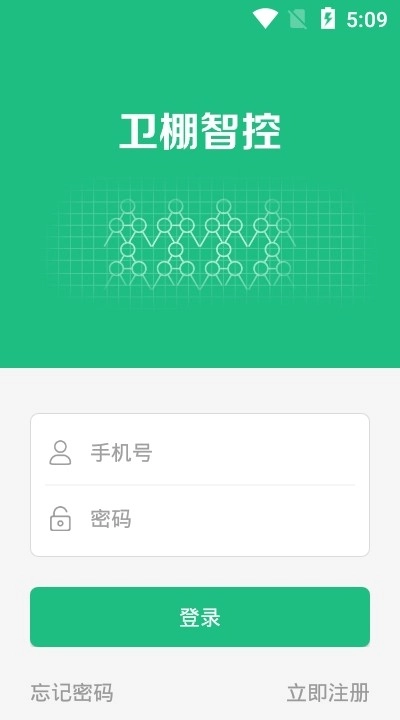Tap the 手机号 phone number field
The image size is (400, 720).
tap(200, 452)
